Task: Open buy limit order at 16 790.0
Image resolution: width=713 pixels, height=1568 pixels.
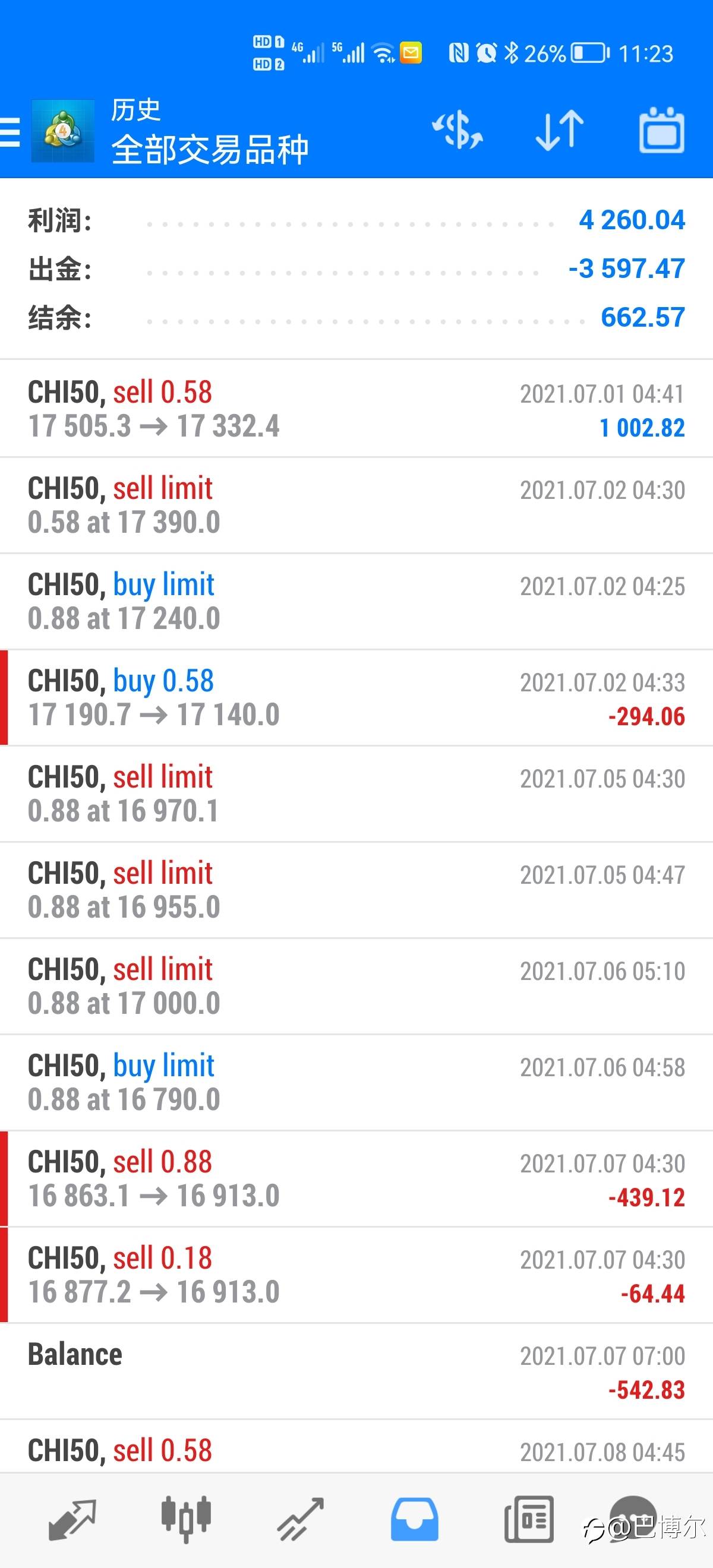Action: (x=356, y=1082)
